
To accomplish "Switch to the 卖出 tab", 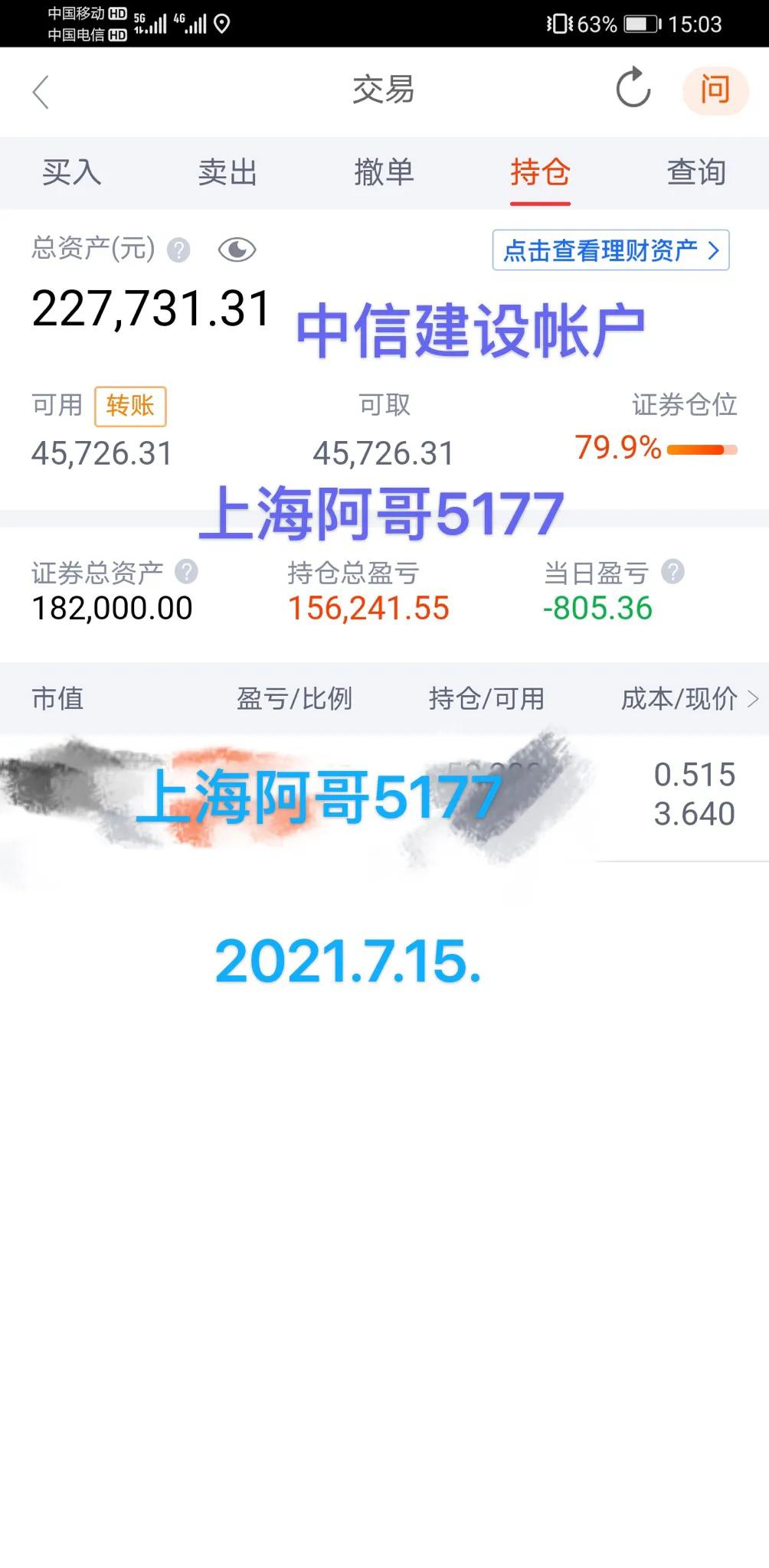I will point(227,172).
